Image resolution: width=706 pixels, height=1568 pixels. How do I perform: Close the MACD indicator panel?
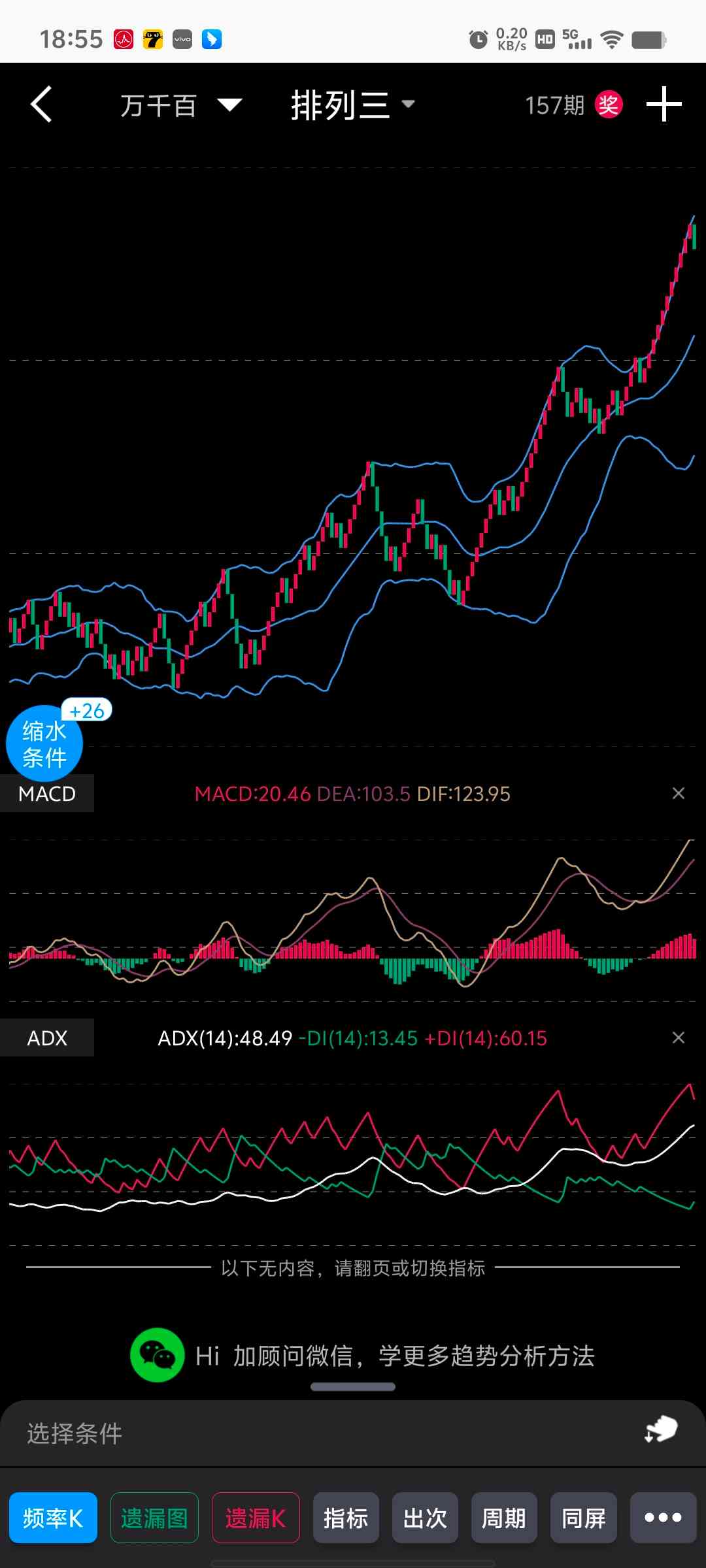click(679, 794)
